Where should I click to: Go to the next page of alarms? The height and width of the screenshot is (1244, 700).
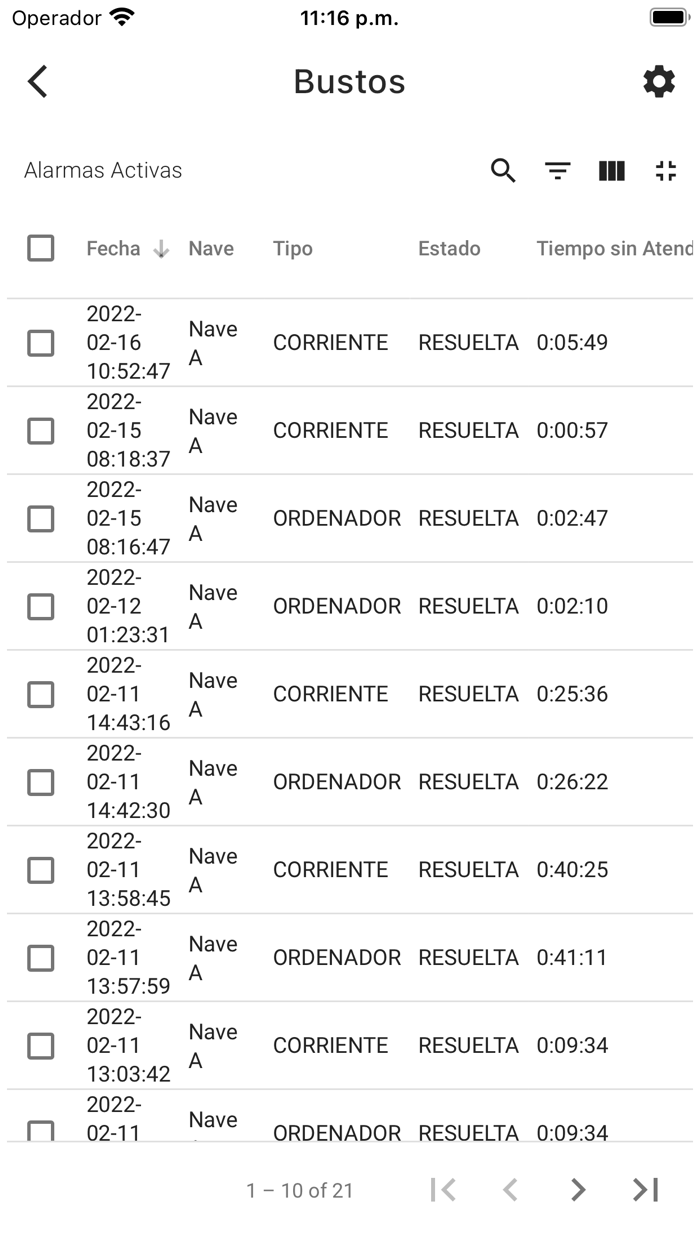(578, 1190)
